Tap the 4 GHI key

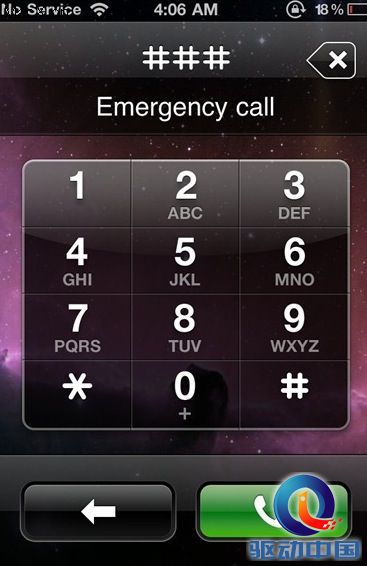[x=77, y=260]
